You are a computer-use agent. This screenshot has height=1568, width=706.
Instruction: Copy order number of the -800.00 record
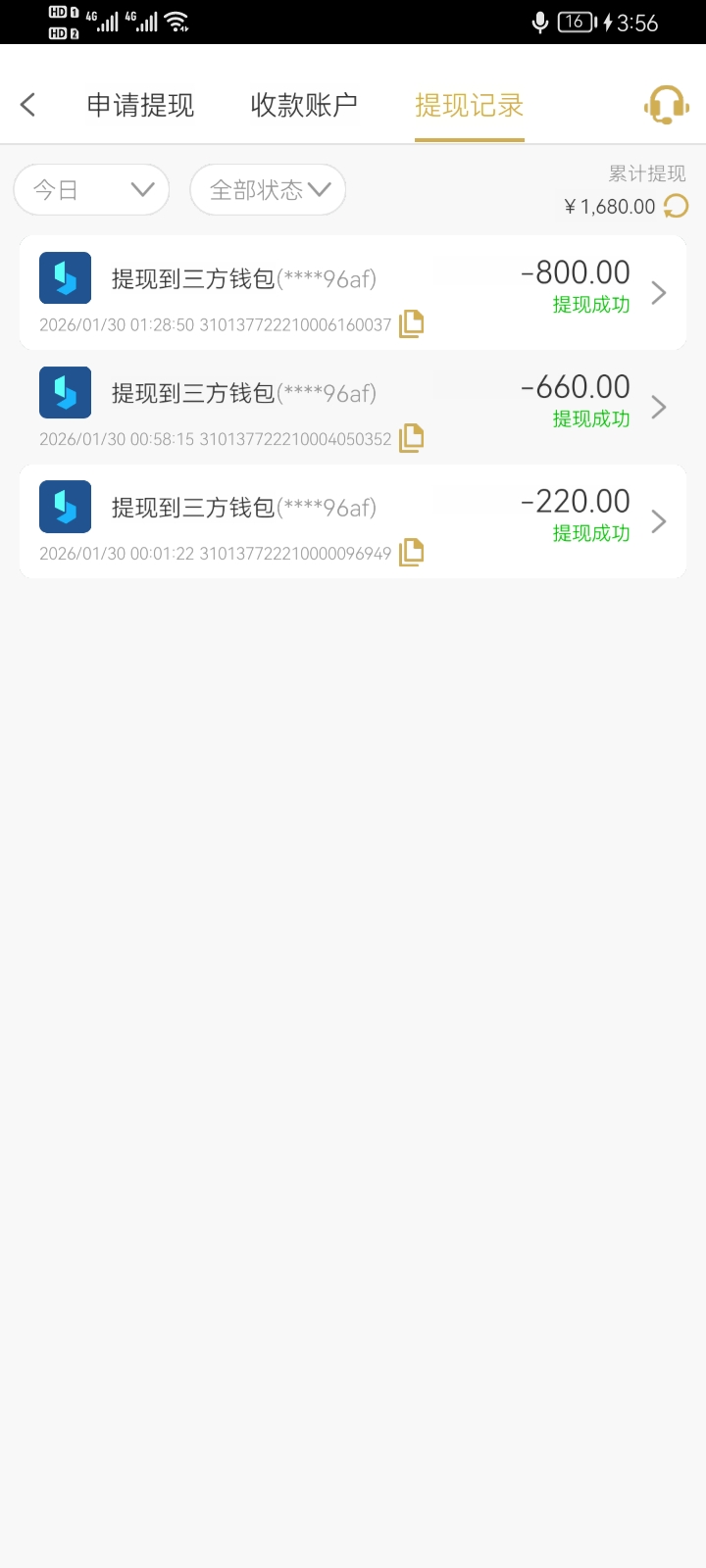coord(411,323)
